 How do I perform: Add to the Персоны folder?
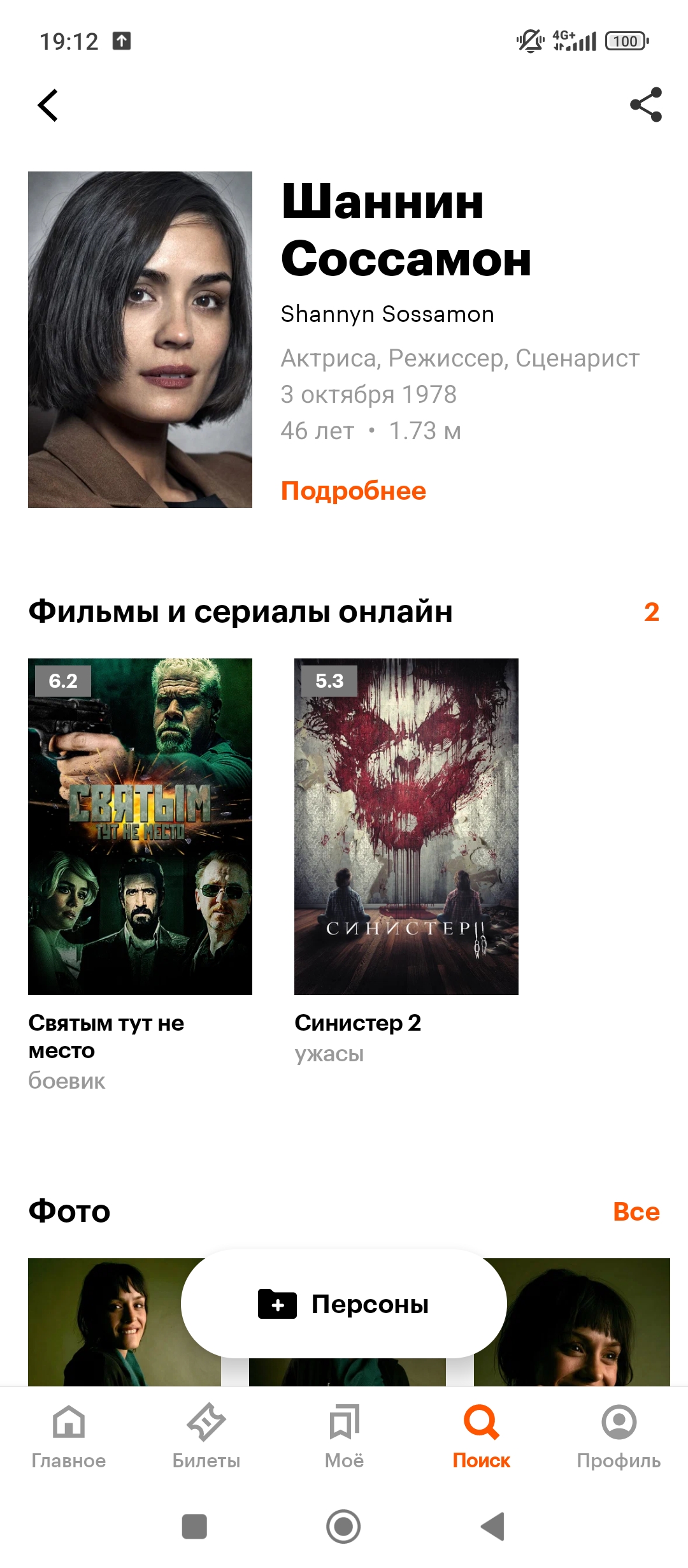click(344, 1304)
